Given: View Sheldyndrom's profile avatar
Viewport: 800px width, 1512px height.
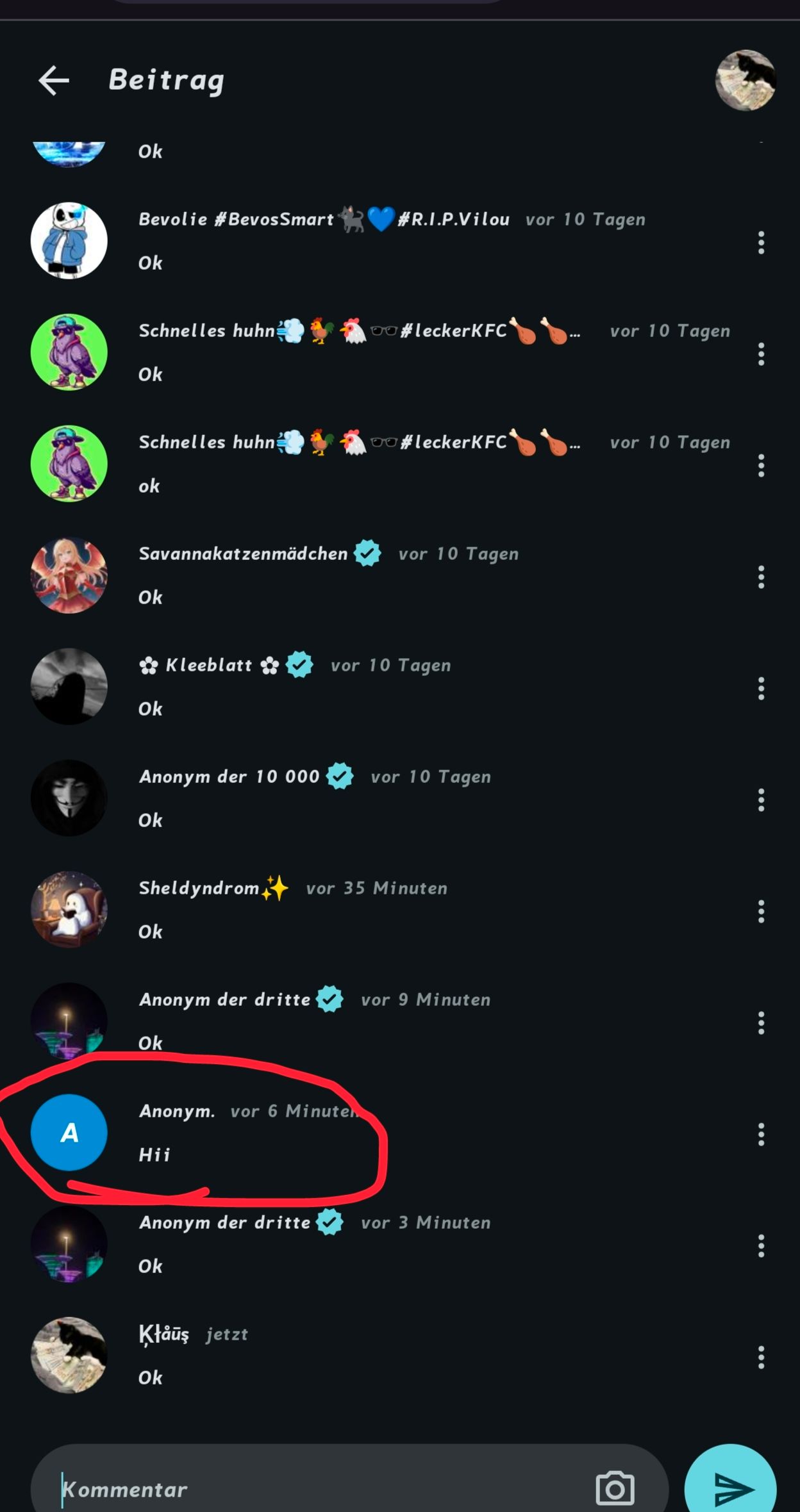Looking at the screenshot, I should pyautogui.click(x=69, y=910).
